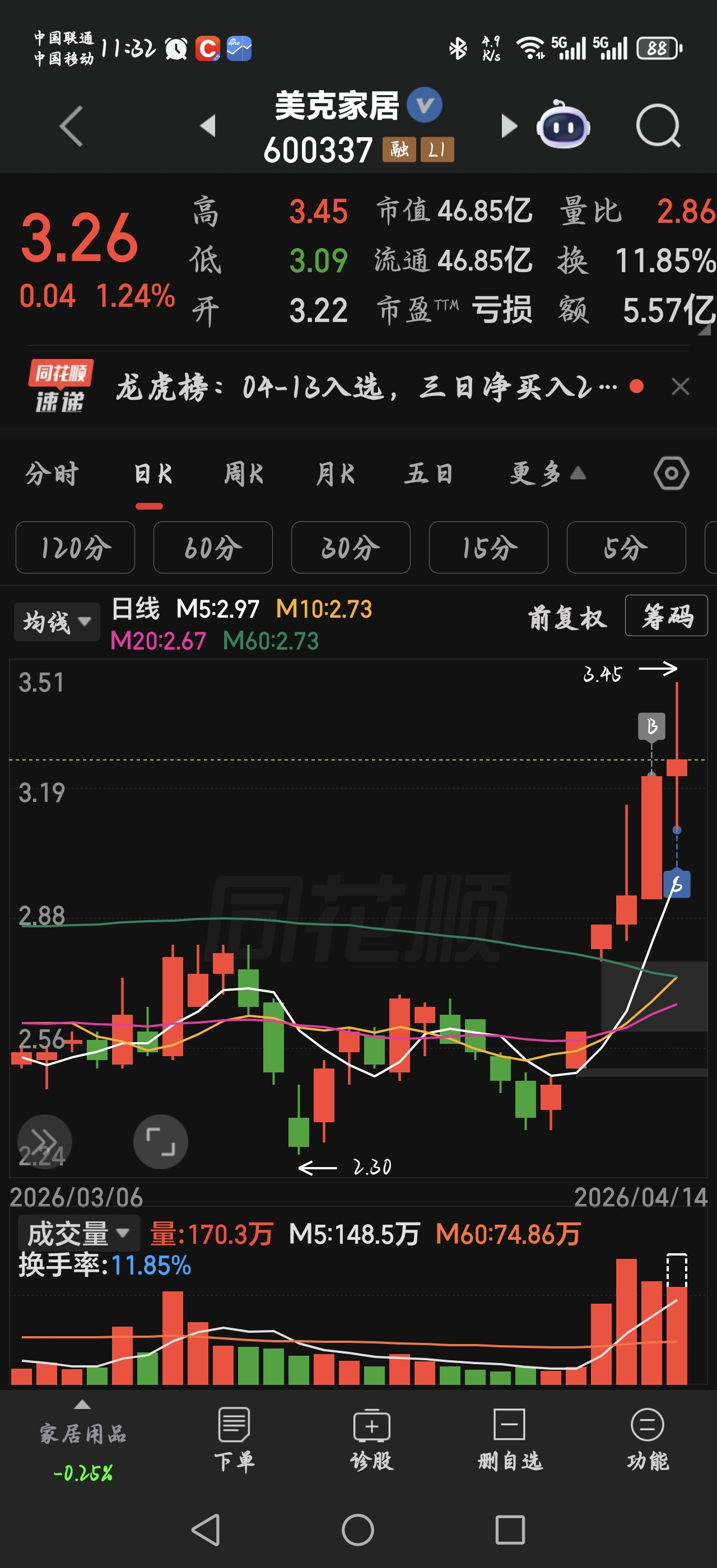Open the 筹码 chip distribution
717x1568 pixels.
click(667, 615)
